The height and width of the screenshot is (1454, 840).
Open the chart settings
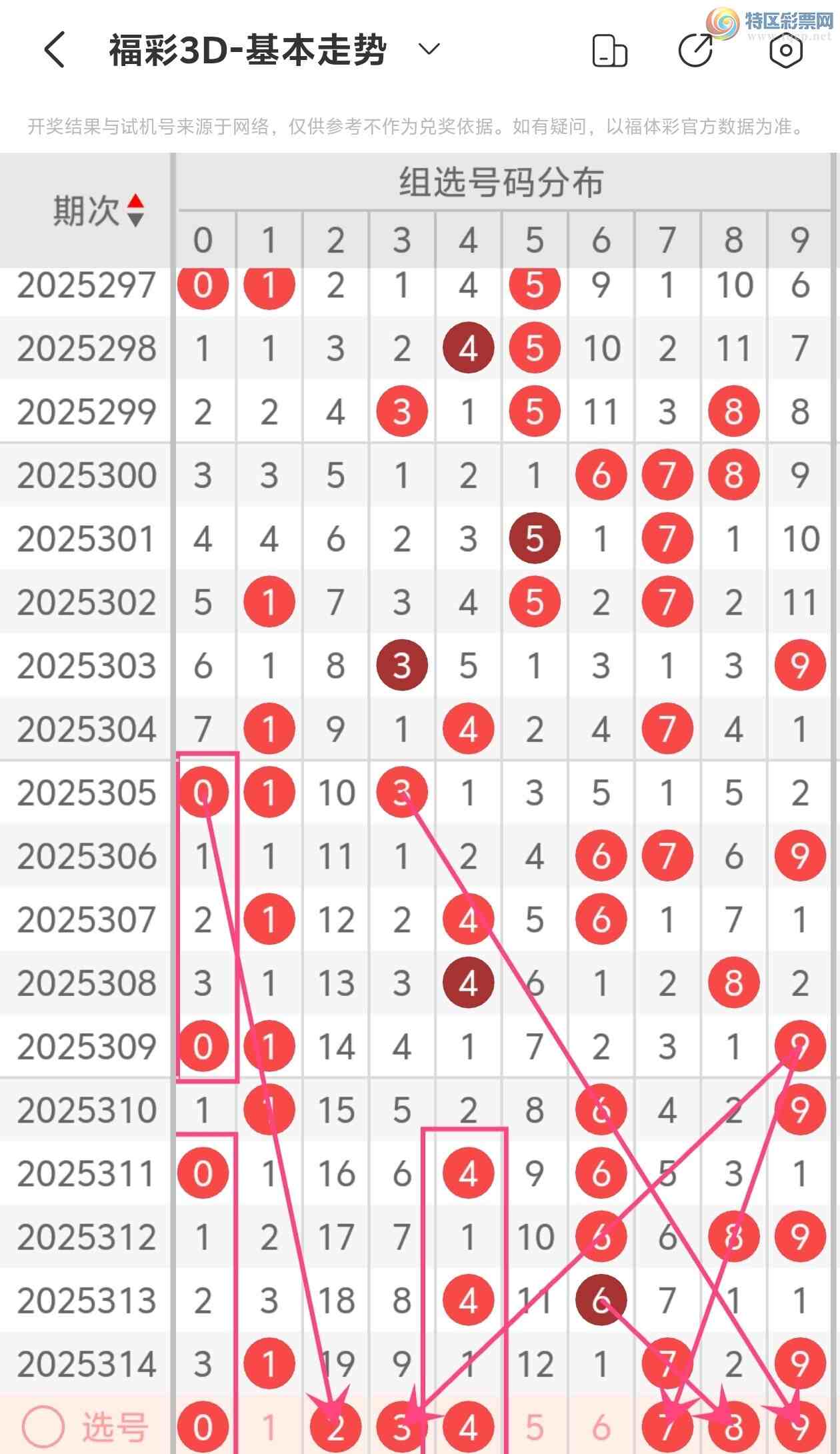pyautogui.click(x=785, y=50)
